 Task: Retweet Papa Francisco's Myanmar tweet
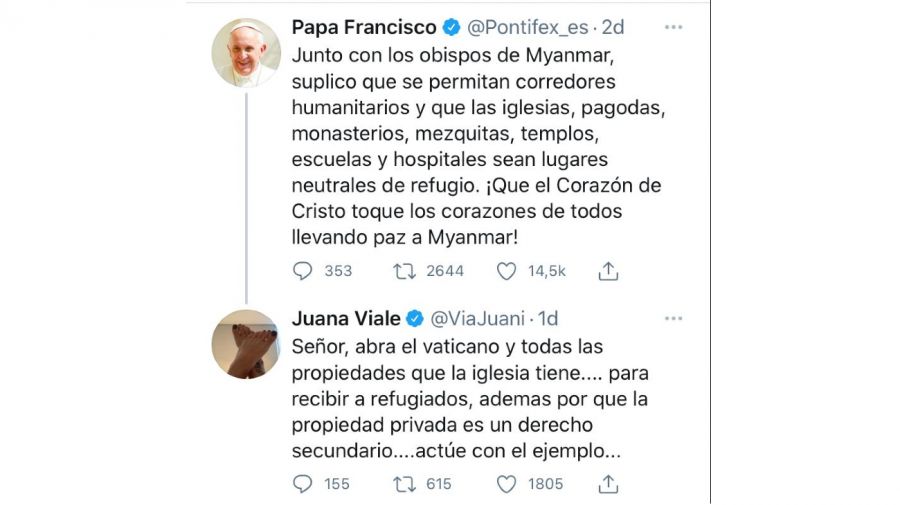[402, 271]
